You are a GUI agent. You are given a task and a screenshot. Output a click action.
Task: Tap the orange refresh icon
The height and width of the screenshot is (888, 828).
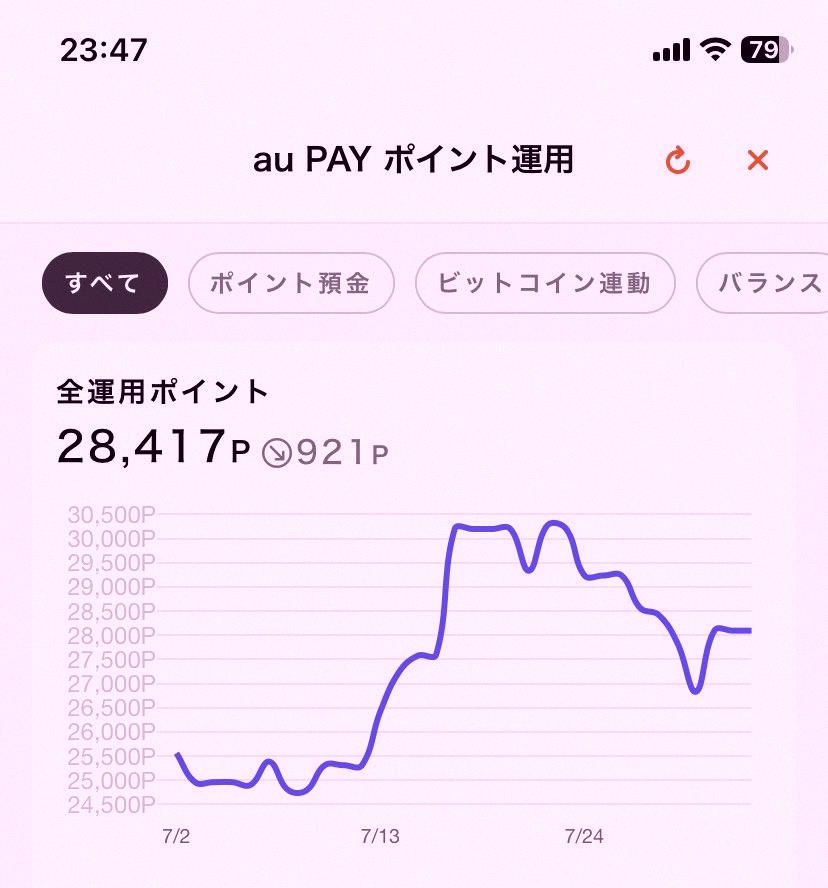point(677,161)
